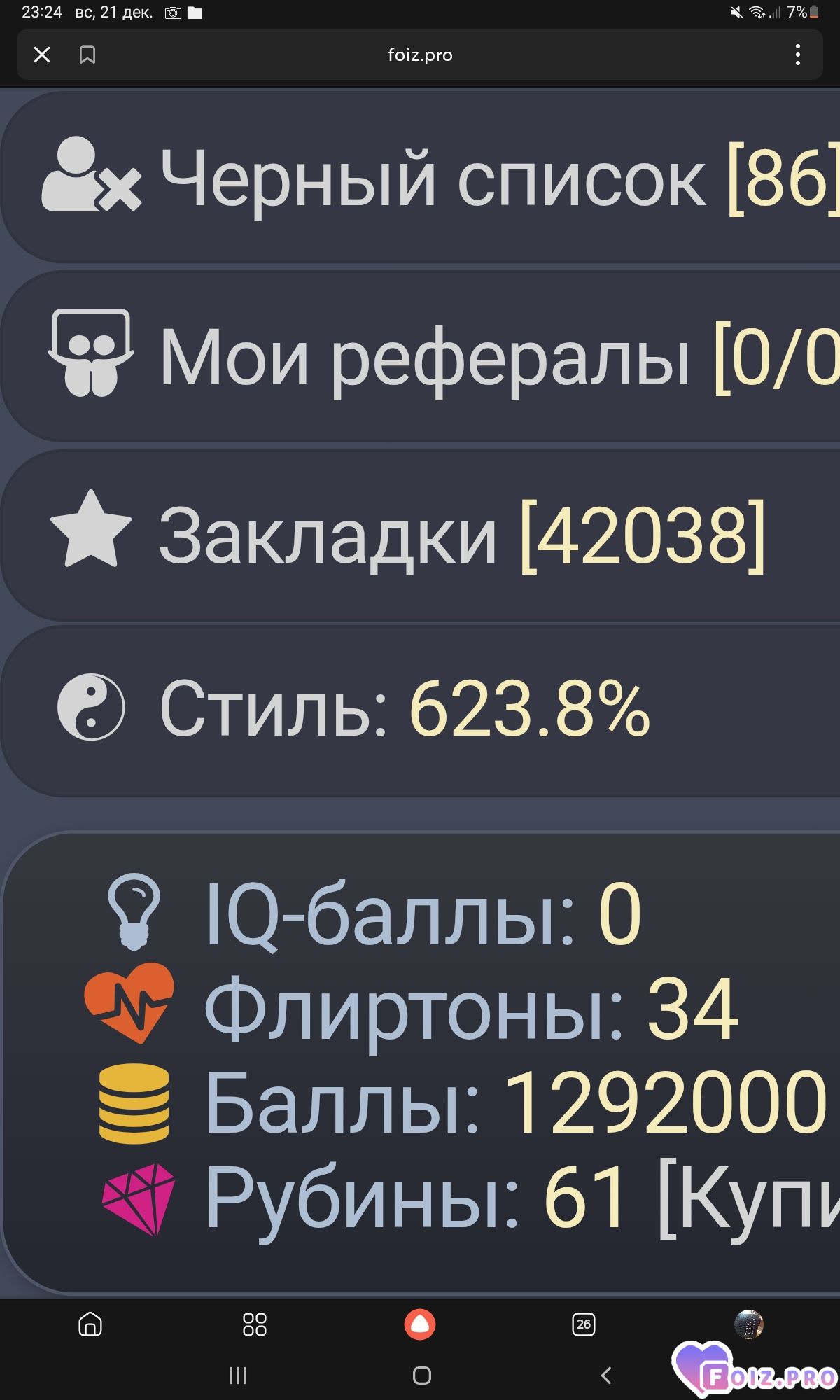Viewport: 840px width, 1400px height.
Task: Open Мои рефералы row
Action: 434,357
